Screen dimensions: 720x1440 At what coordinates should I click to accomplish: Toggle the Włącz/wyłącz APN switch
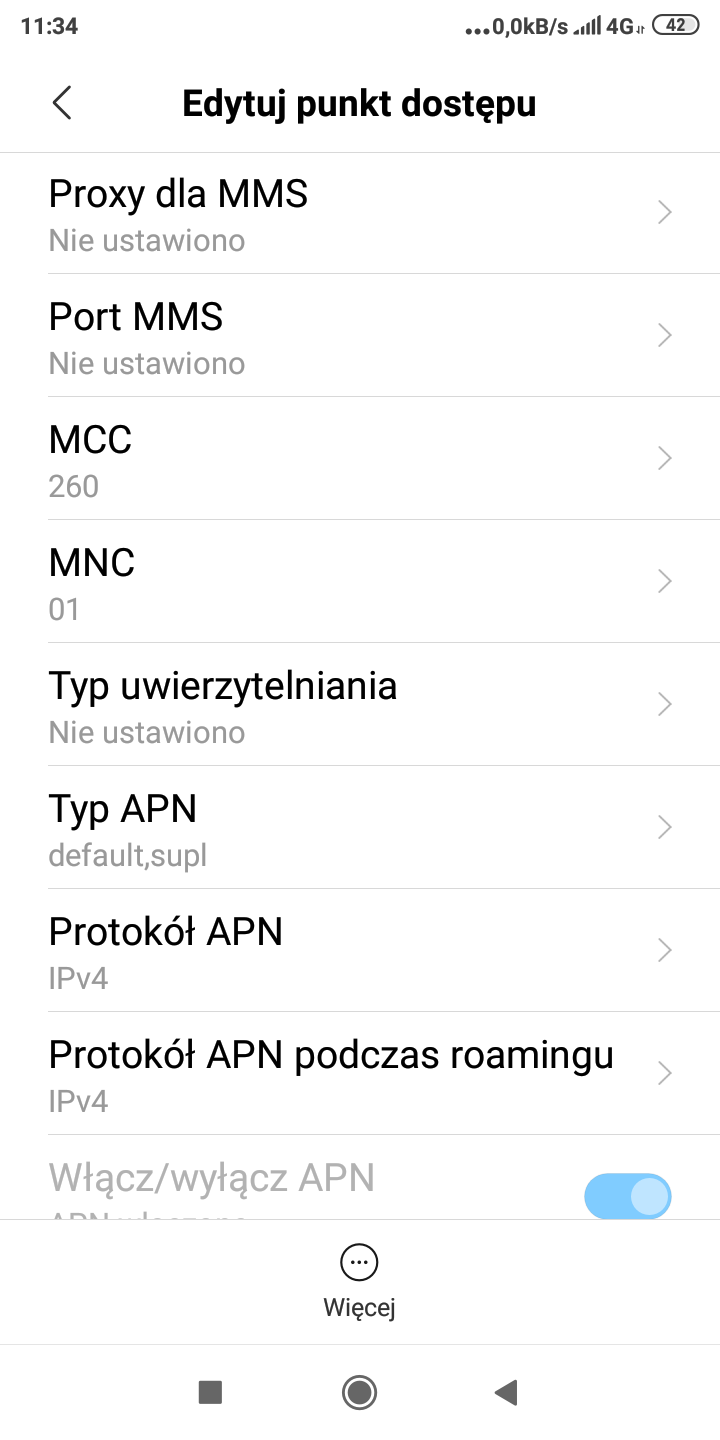click(627, 1196)
